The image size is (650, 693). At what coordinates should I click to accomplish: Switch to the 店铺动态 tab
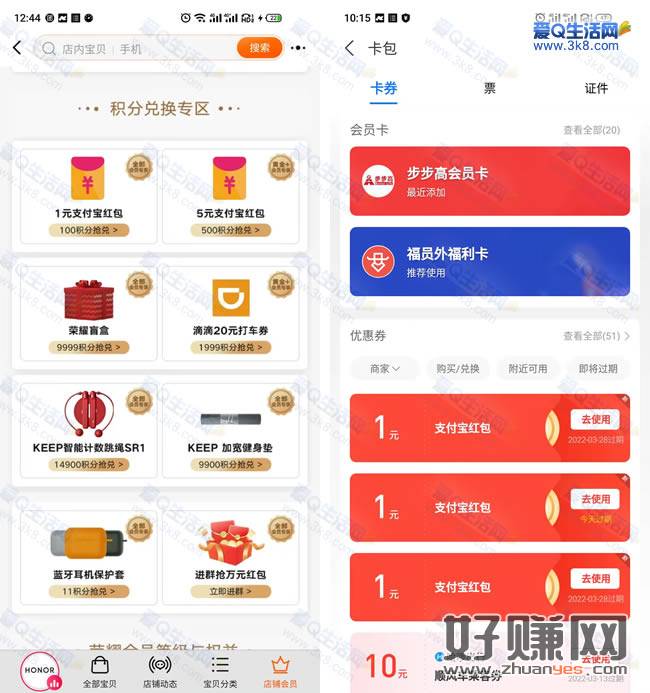click(160, 670)
